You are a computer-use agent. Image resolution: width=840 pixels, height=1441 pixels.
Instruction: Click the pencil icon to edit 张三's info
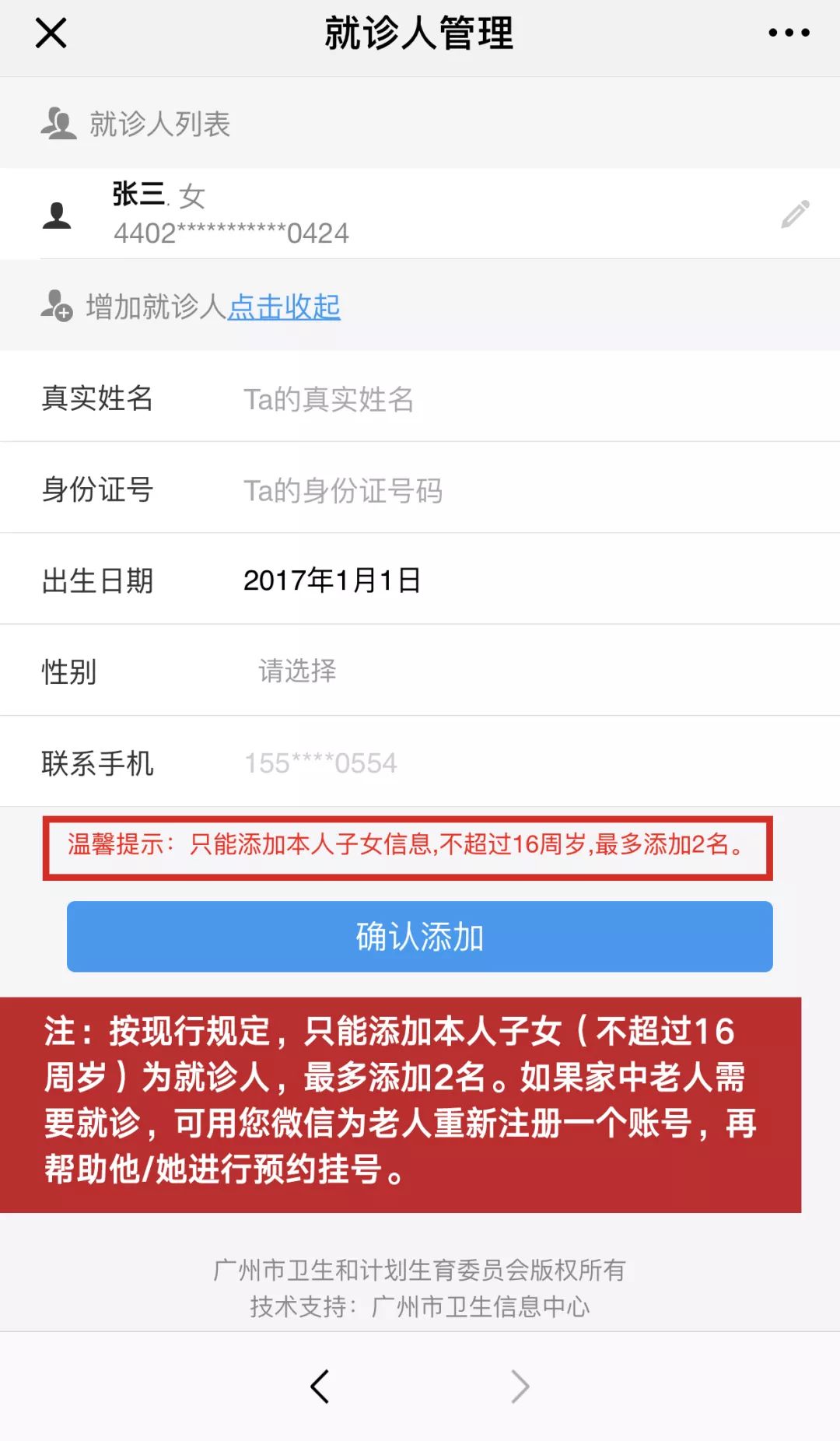pyautogui.click(x=796, y=214)
